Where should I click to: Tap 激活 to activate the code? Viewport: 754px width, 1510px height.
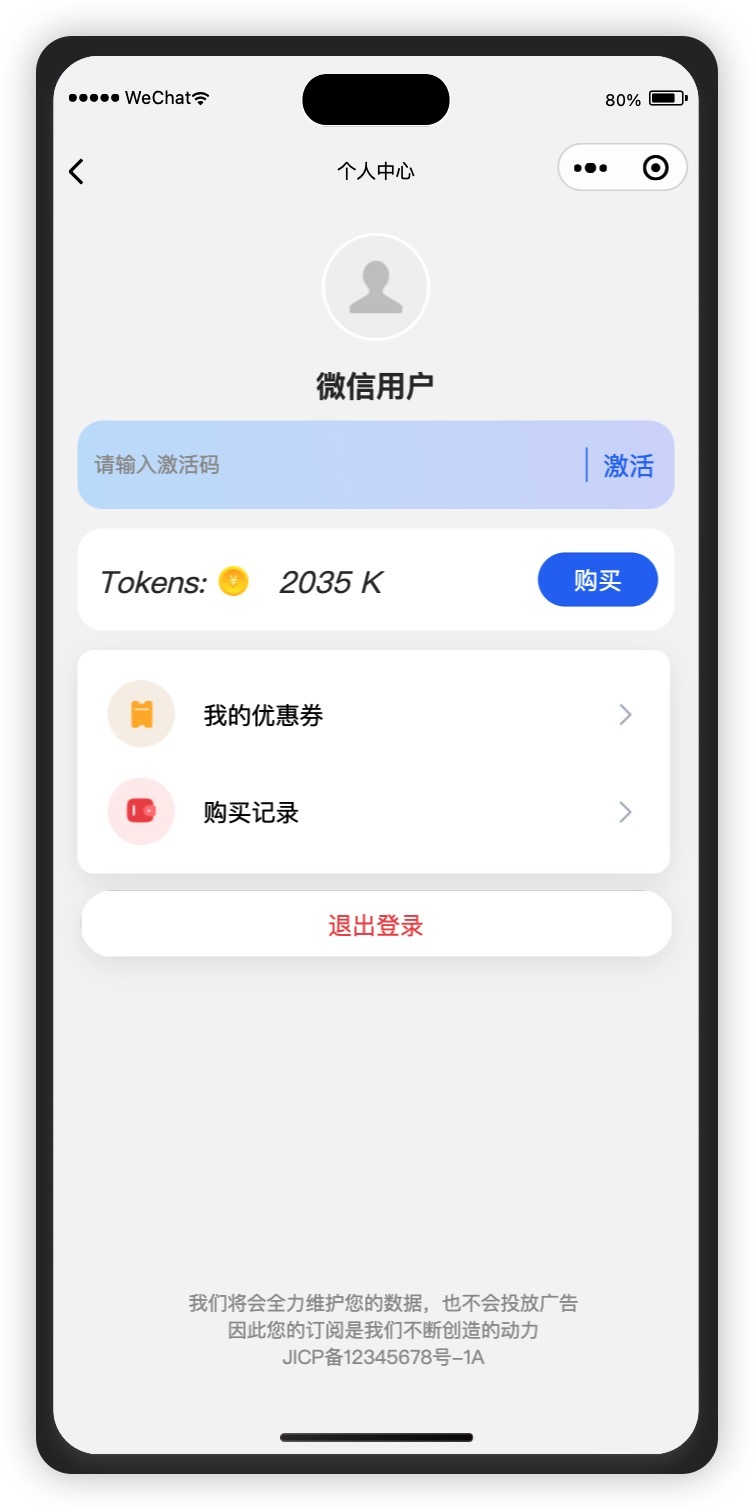(x=628, y=466)
